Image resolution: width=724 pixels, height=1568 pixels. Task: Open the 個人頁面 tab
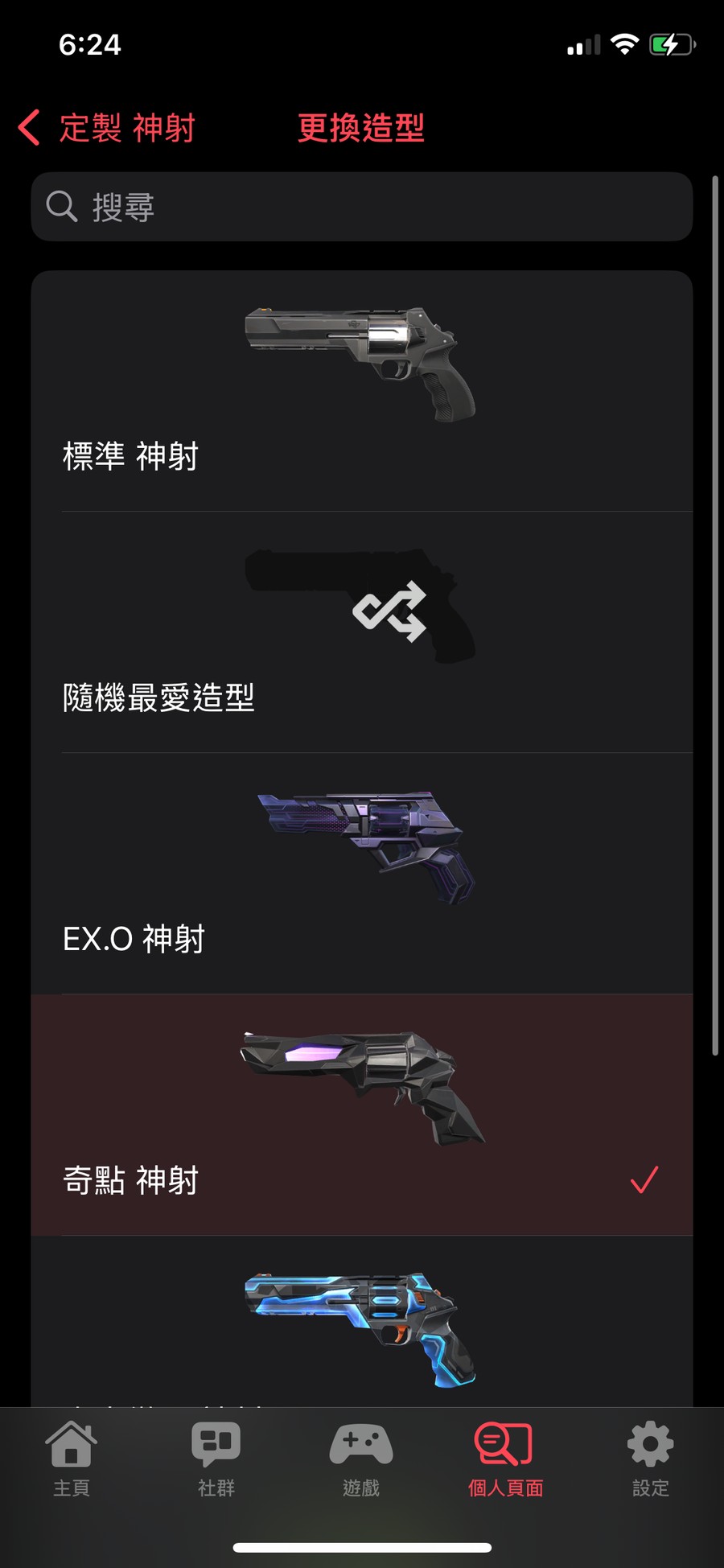tap(505, 1459)
